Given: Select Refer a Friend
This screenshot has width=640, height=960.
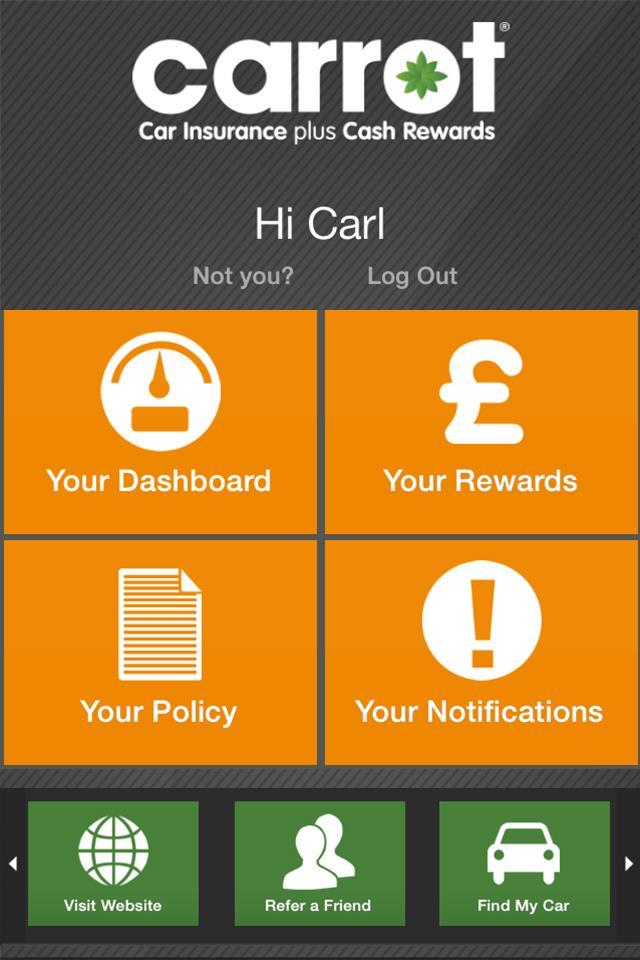Looking at the screenshot, I should click(319, 864).
